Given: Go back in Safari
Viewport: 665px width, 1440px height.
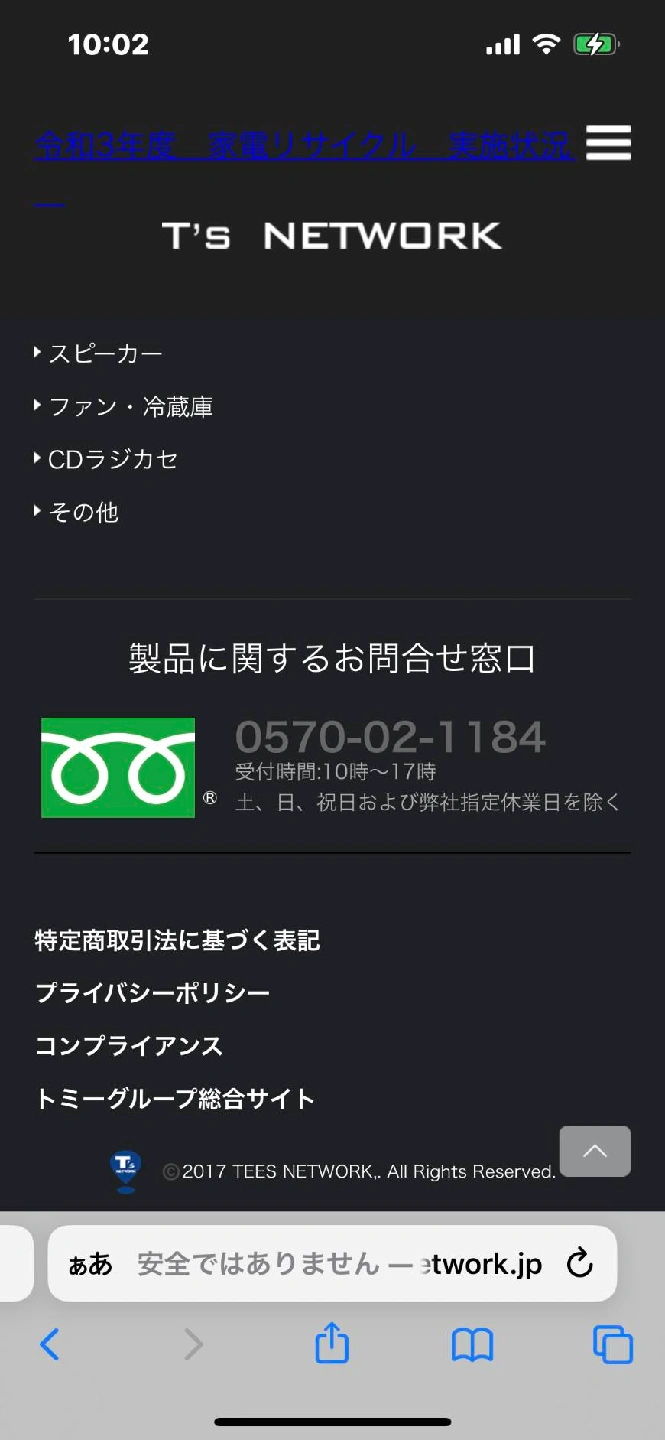Looking at the screenshot, I should [x=49, y=1344].
